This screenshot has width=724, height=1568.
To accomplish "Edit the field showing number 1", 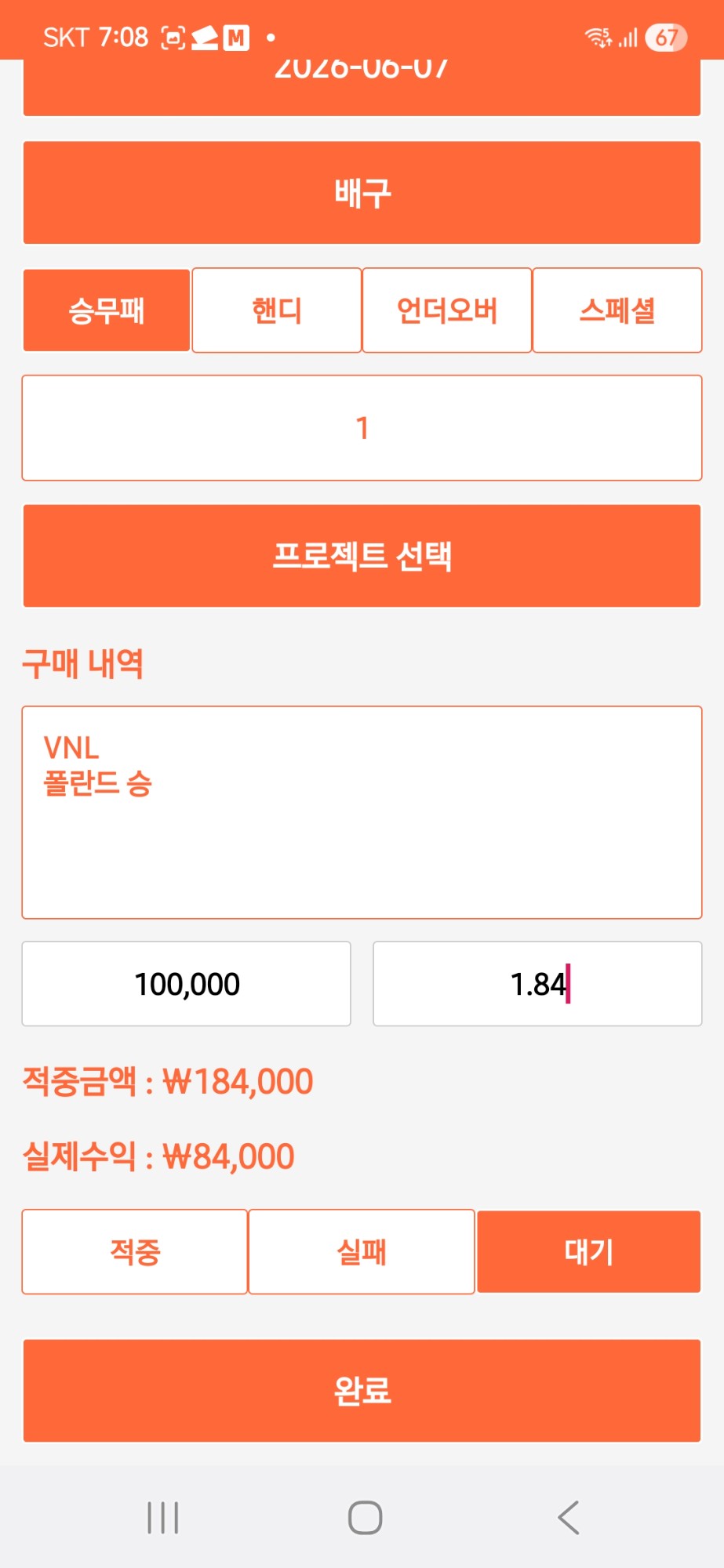I will pyautogui.click(x=362, y=428).
